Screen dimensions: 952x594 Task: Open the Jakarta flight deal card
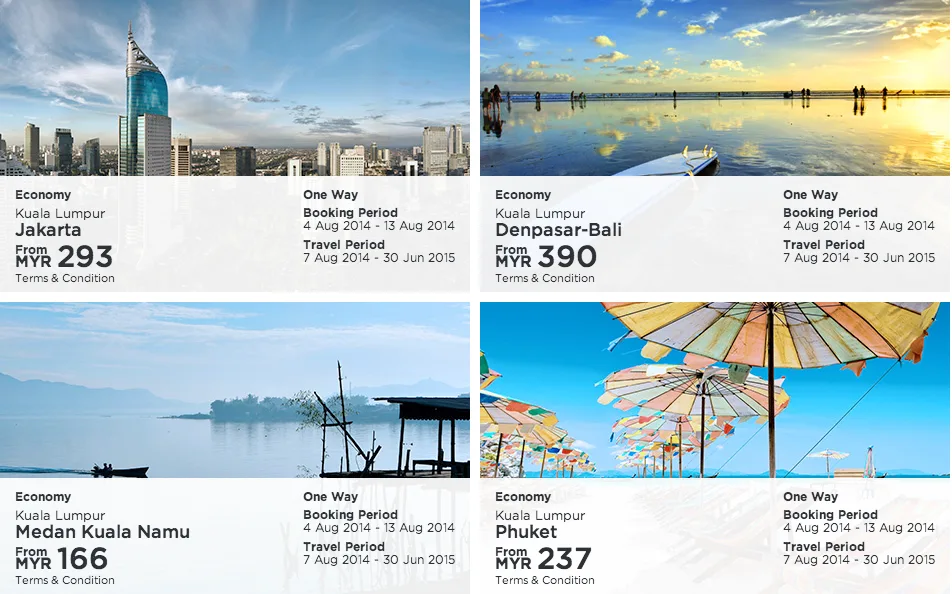point(234,100)
